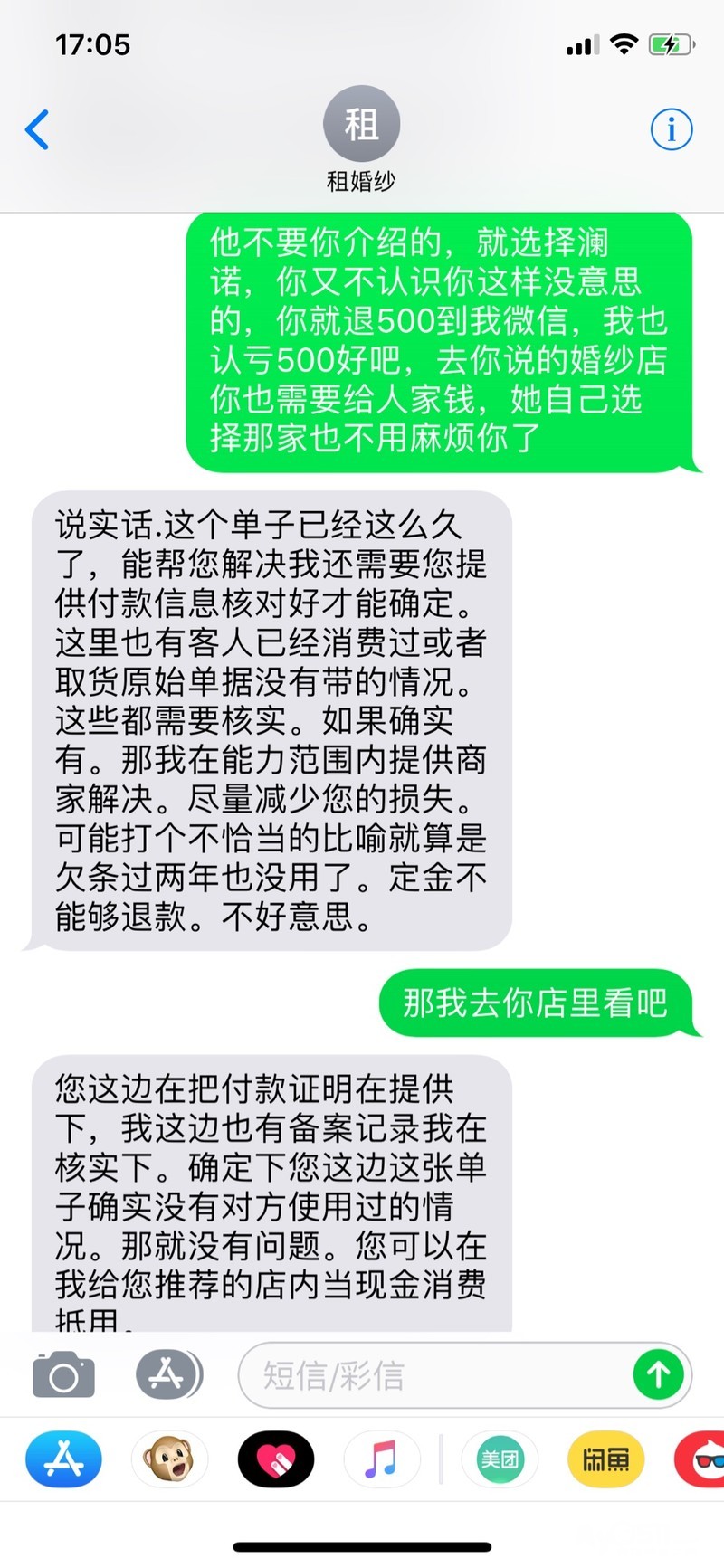Open the Animoji monkey app
This screenshot has width=724, height=1568.
(x=170, y=1459)
